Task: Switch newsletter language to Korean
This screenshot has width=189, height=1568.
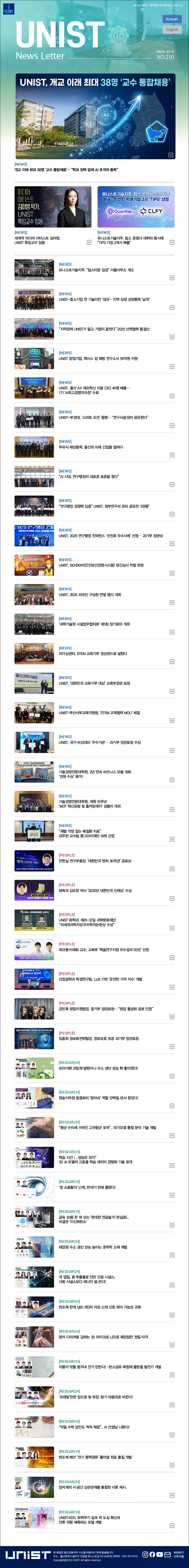Action: [172, 19]
